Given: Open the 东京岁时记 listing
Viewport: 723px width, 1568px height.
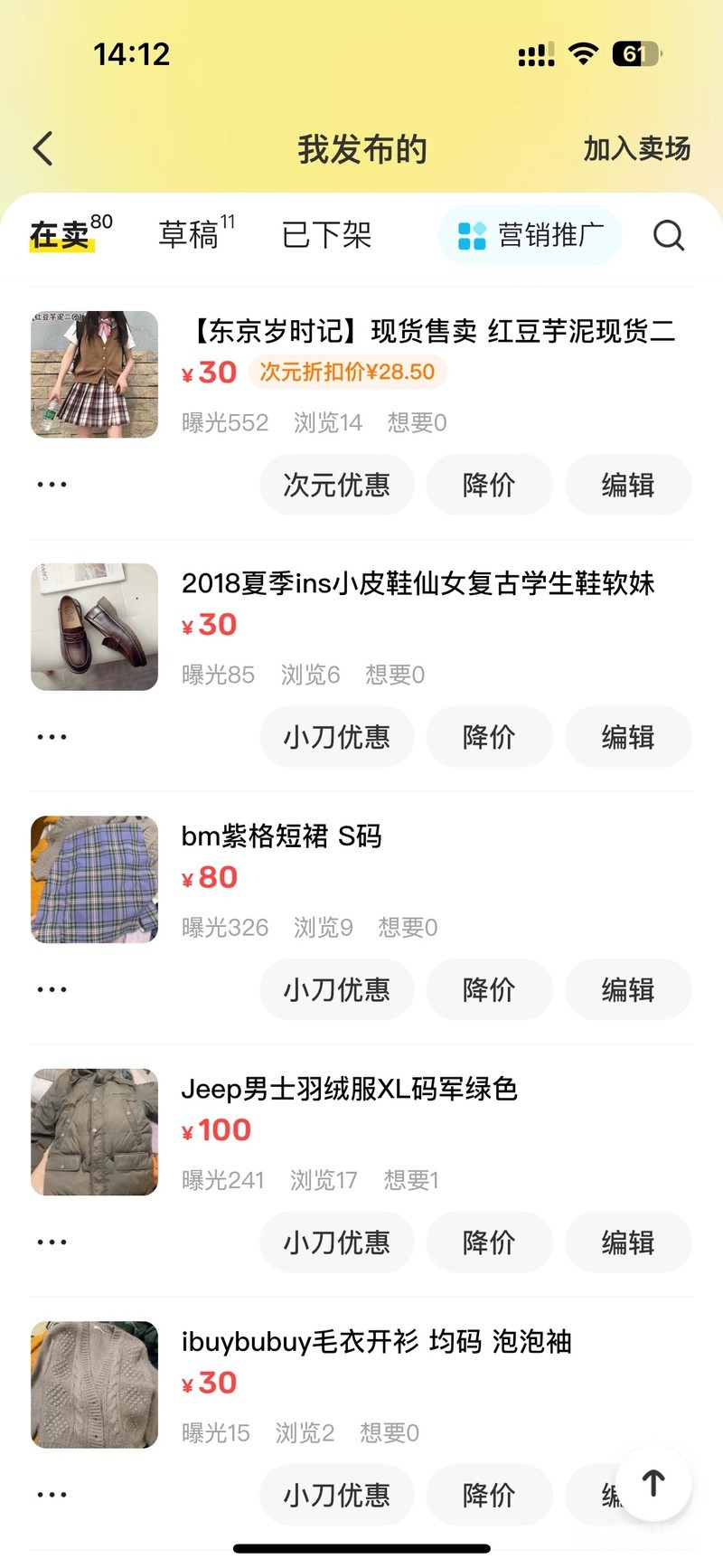Looking at the screenshot, I should coord(432,332).
